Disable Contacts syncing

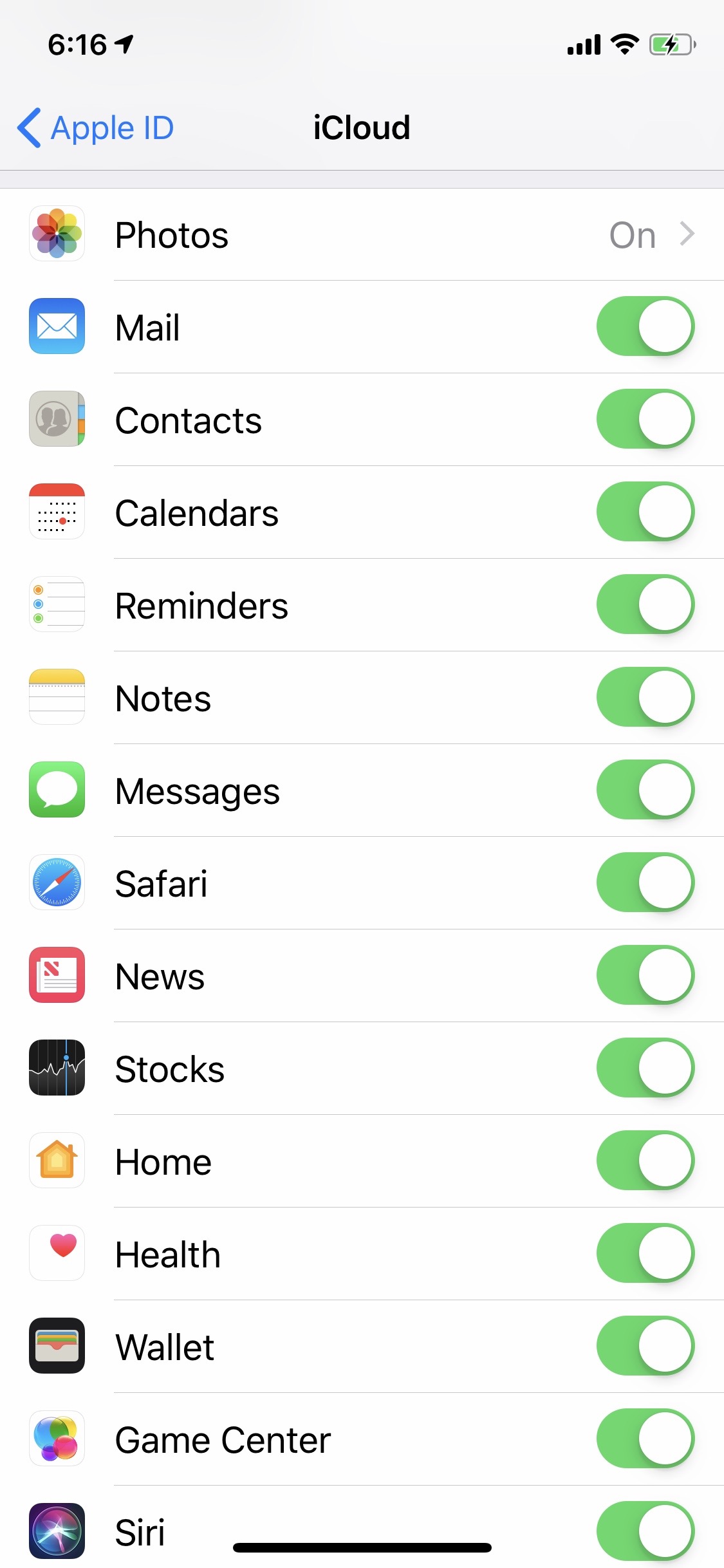[645, 419]
